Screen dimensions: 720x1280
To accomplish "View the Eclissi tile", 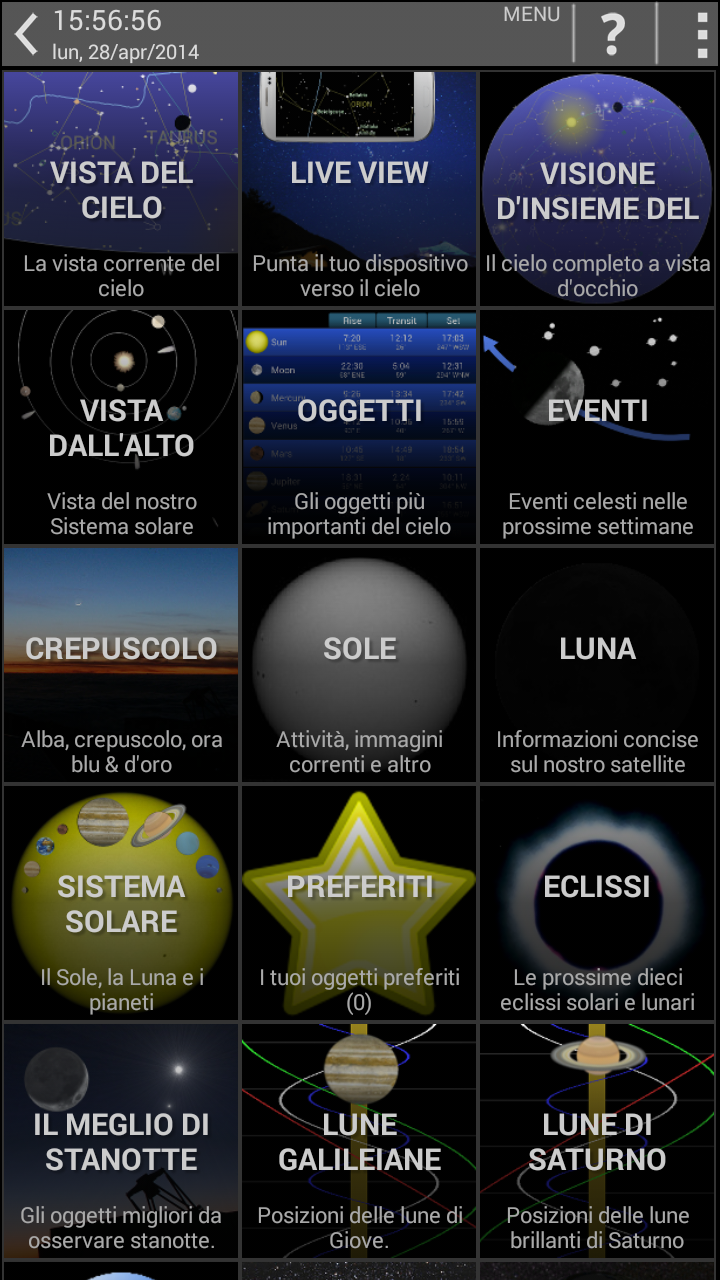I will (597, 903).
